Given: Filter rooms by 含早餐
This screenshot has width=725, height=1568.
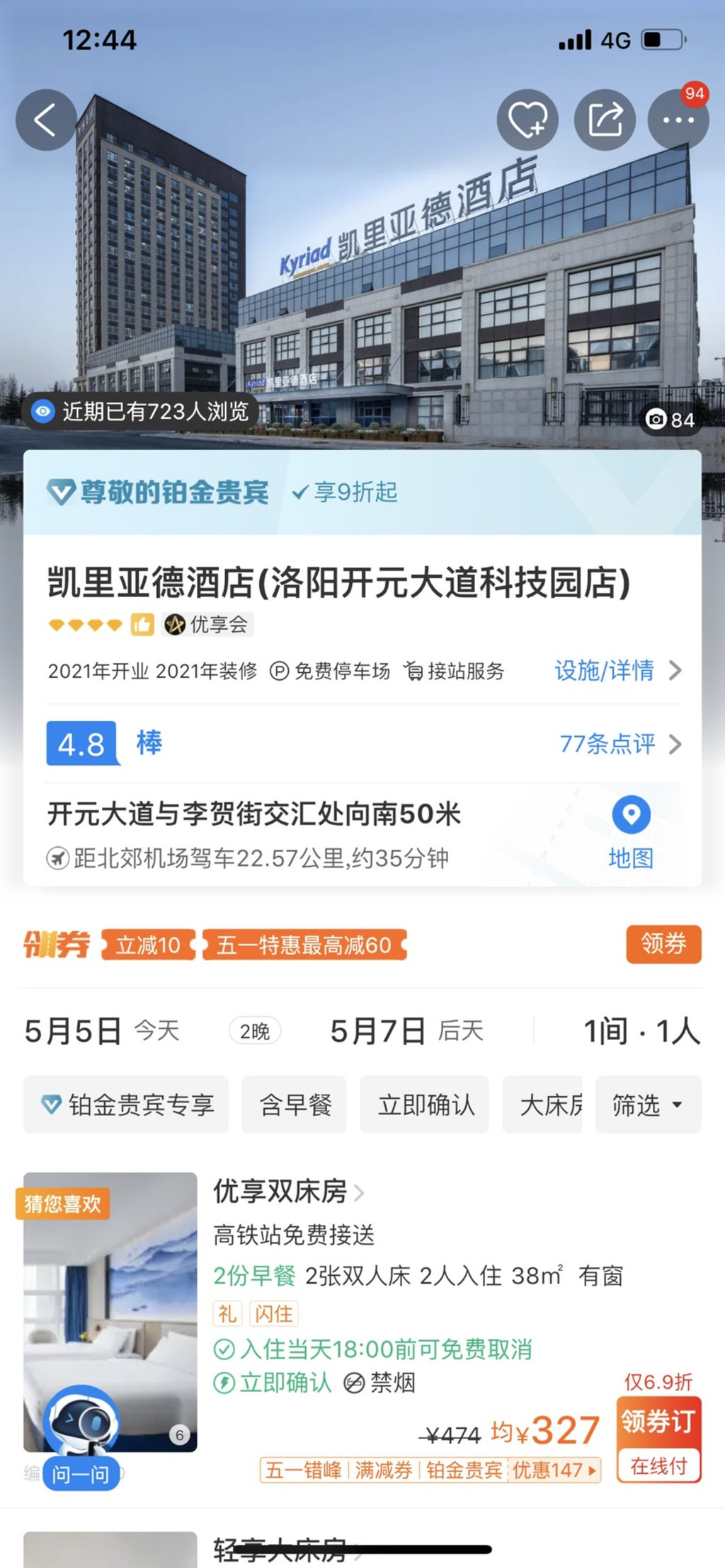Looking at the screenshot, I should pos(294,1105).
